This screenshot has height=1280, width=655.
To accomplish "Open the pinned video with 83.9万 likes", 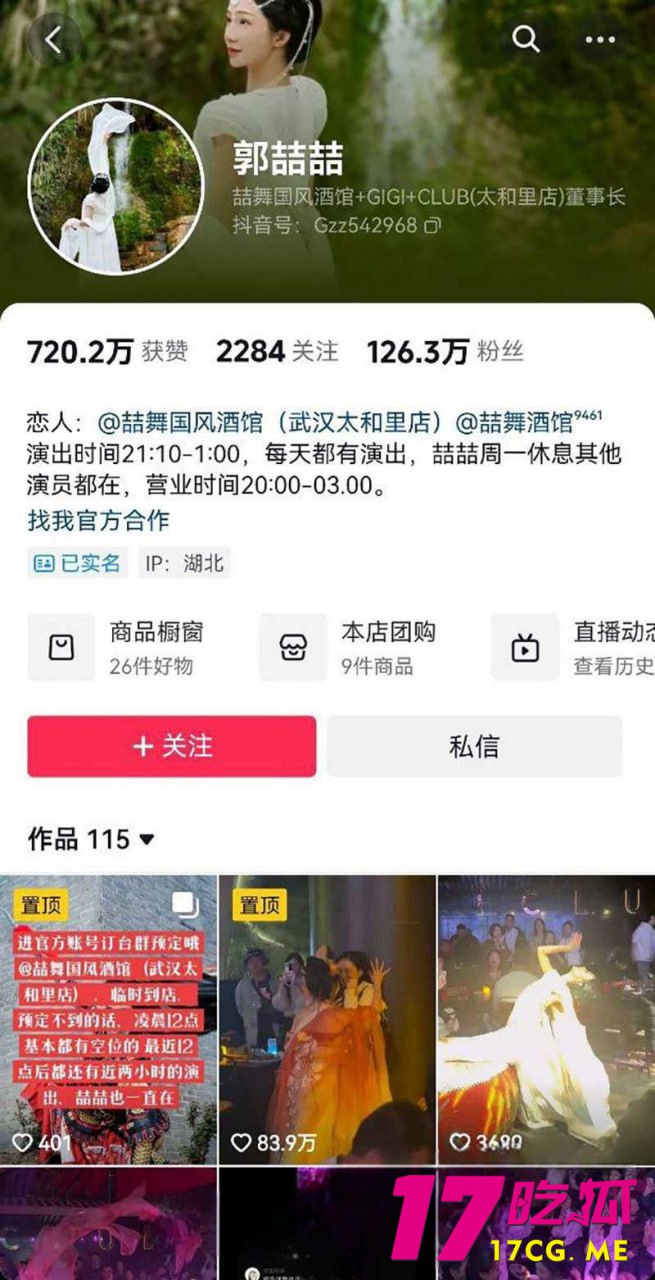I will pos(327,1015).
